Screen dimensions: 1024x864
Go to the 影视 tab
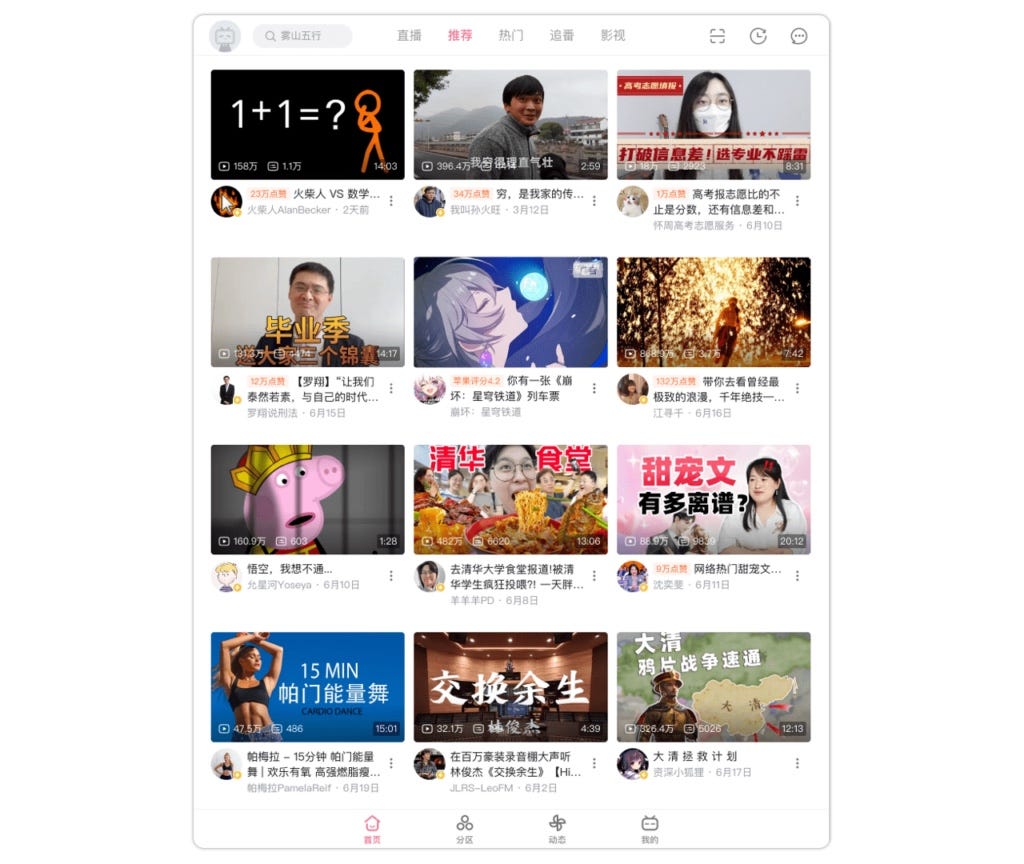613,36
